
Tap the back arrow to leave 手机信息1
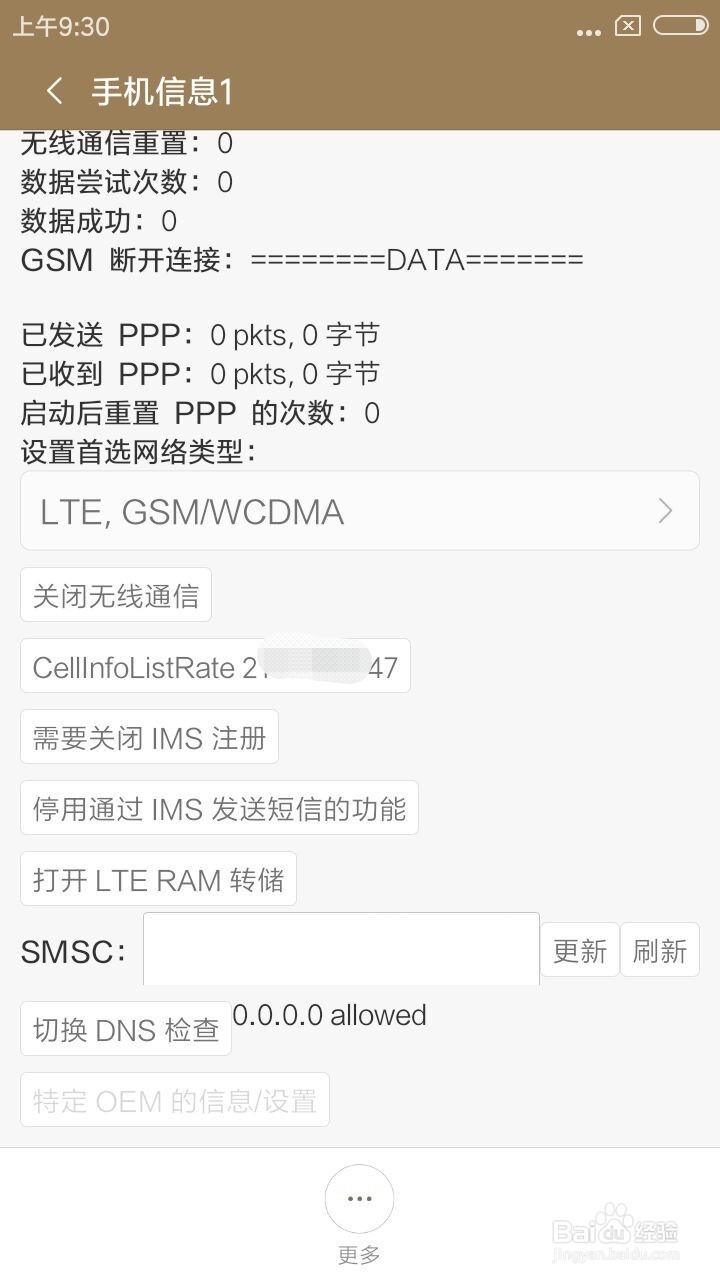point(52,91)
